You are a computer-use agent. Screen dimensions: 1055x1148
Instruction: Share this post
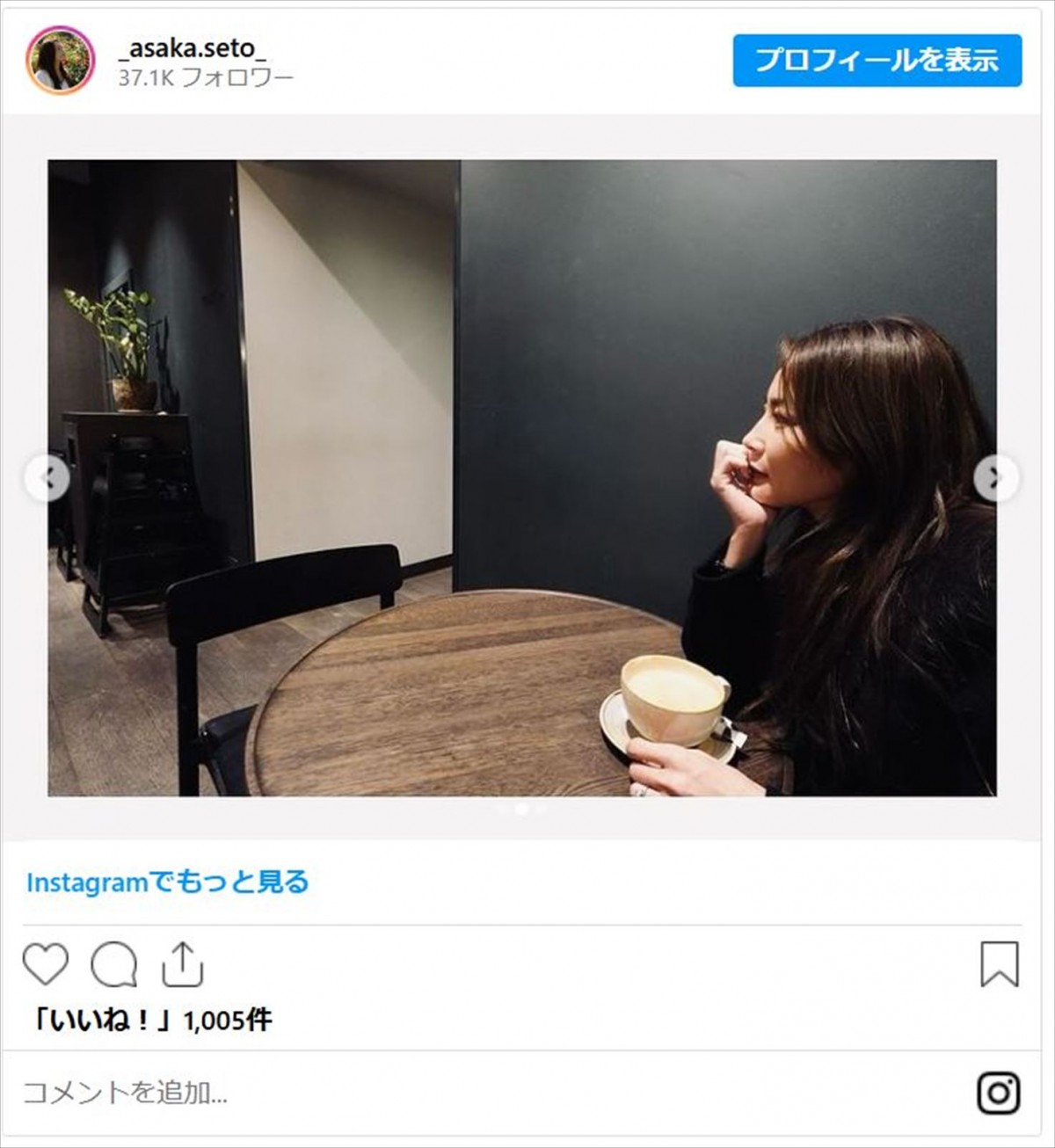182,964
